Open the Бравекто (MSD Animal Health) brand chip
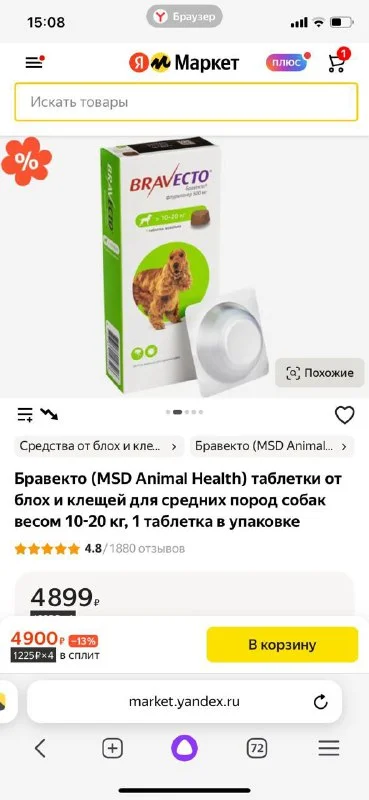The height and width of the screenshot is (800, 369). point(272,446)
